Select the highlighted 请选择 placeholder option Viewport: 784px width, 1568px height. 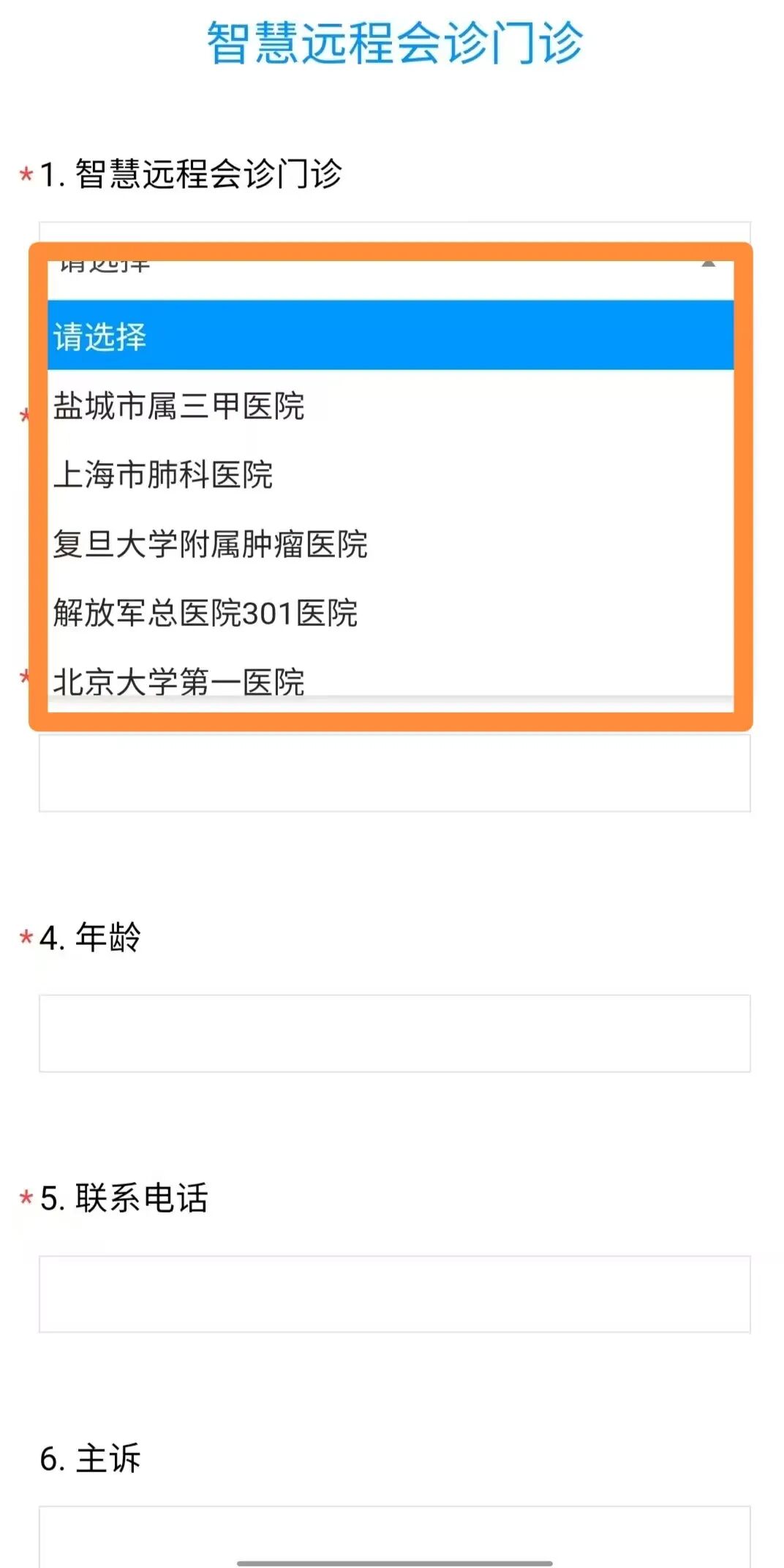pyautogui.click(x=391, y=336)
